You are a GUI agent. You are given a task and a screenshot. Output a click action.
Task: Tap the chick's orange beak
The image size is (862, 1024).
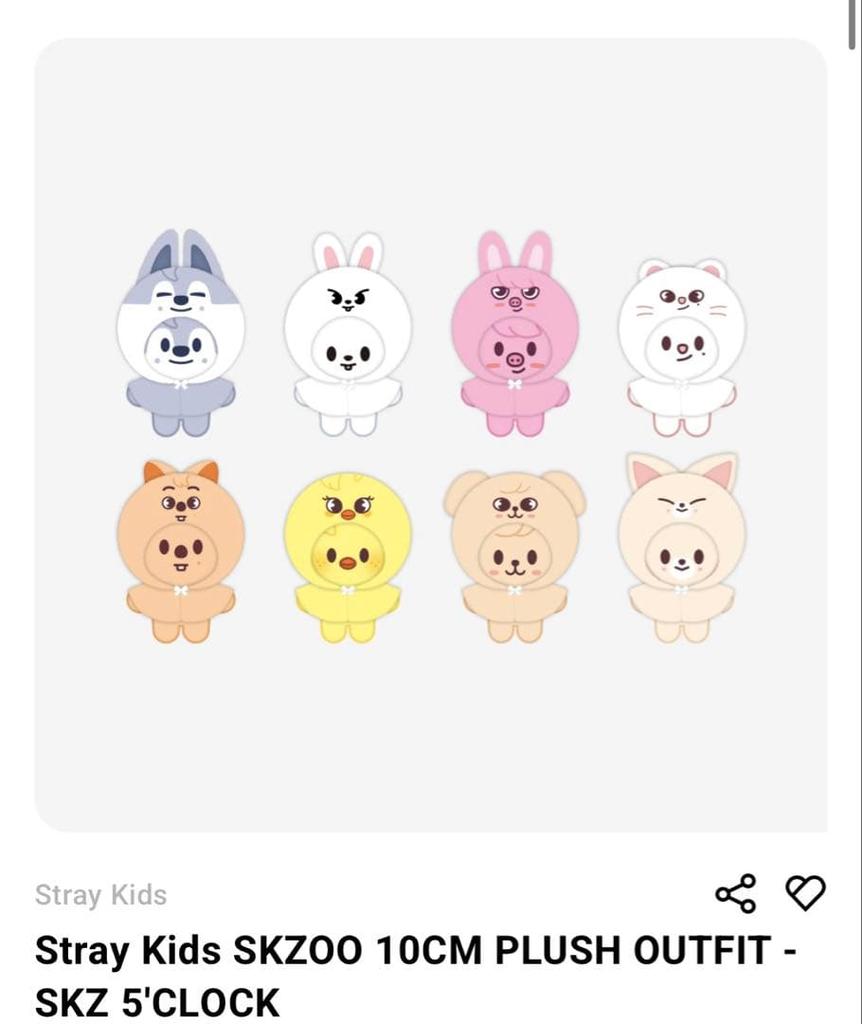[x=350, y=565]
